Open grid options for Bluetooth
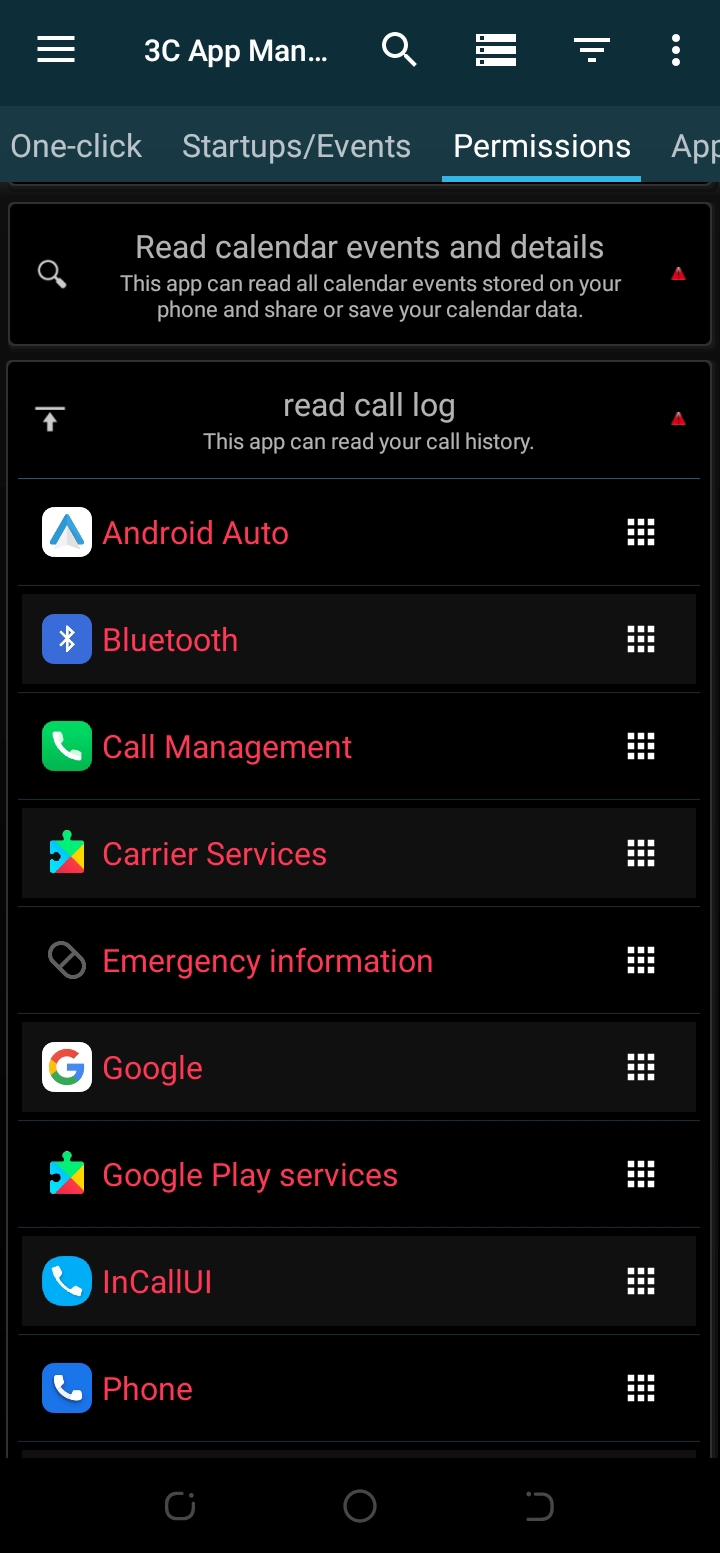Viewport: 720px width, 1553px height. (640, 639)
